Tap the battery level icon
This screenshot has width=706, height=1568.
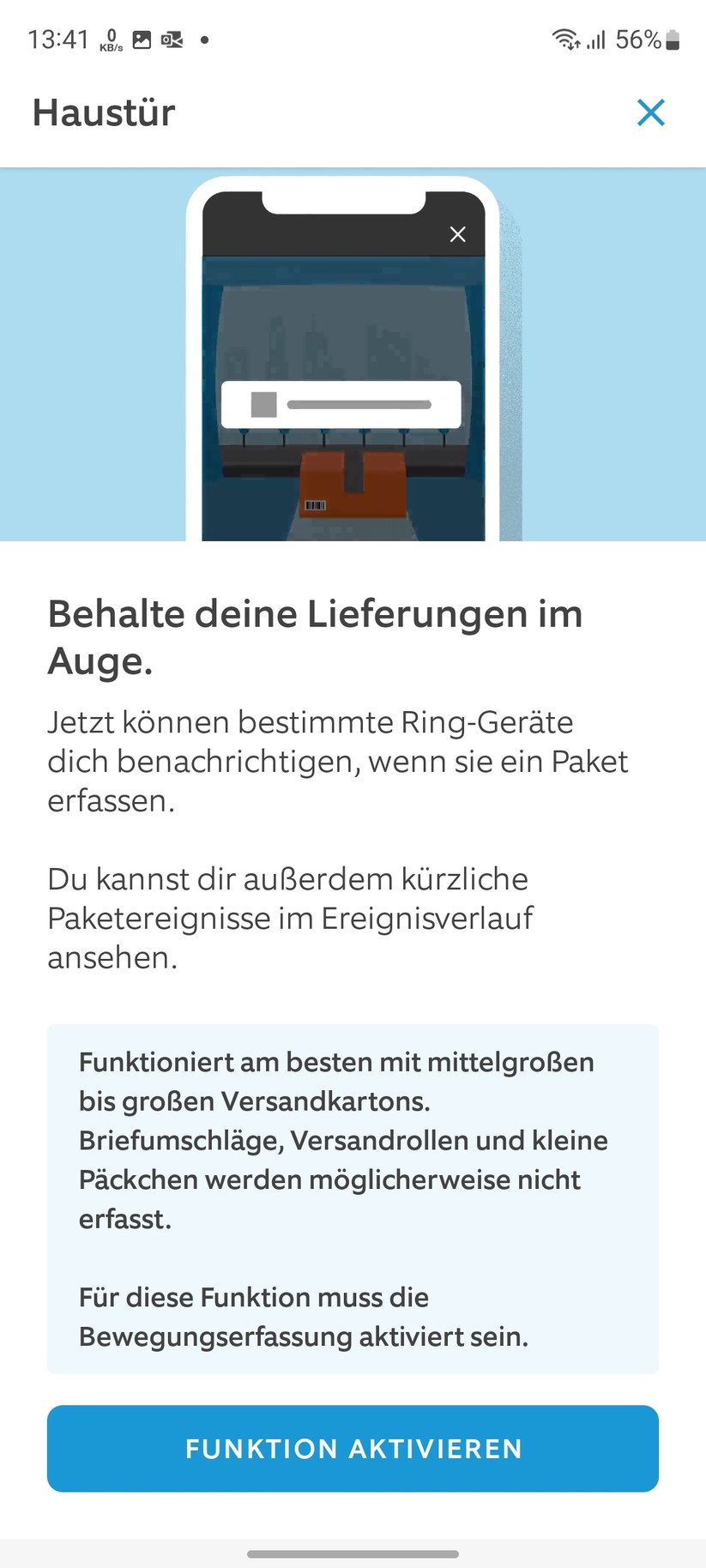[672, 39]
